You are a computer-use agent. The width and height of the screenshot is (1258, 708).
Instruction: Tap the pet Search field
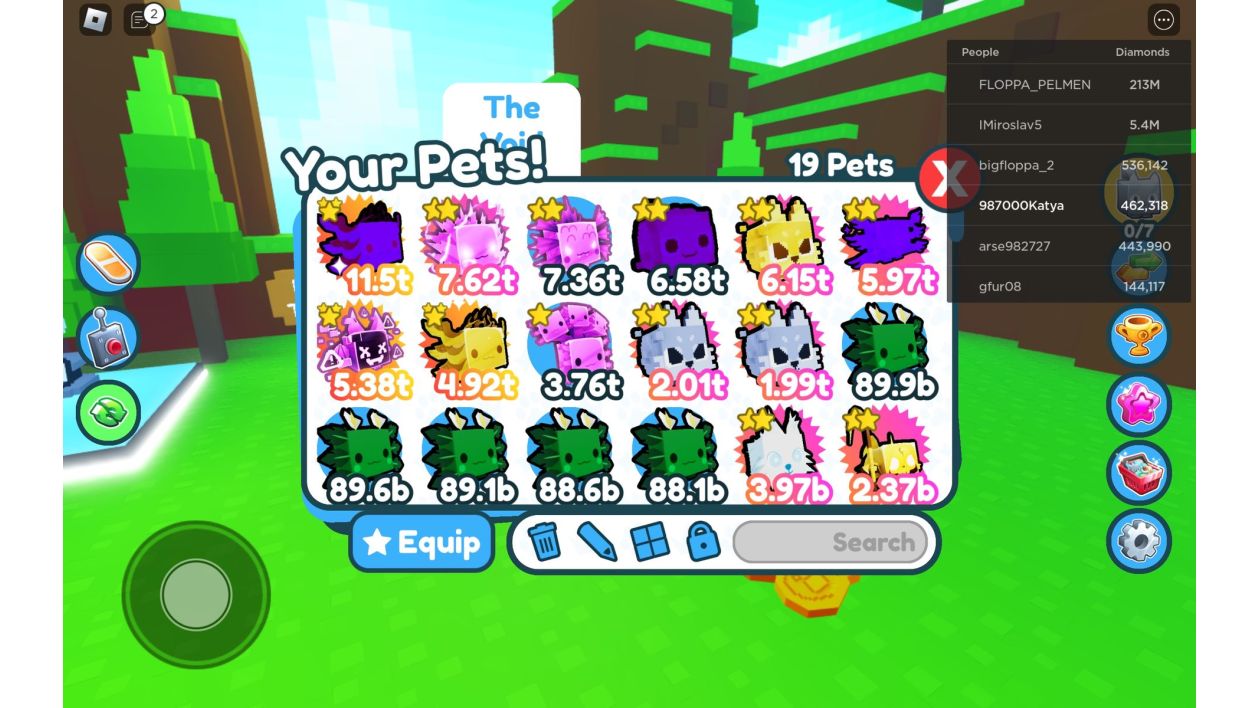pos(830,542)
